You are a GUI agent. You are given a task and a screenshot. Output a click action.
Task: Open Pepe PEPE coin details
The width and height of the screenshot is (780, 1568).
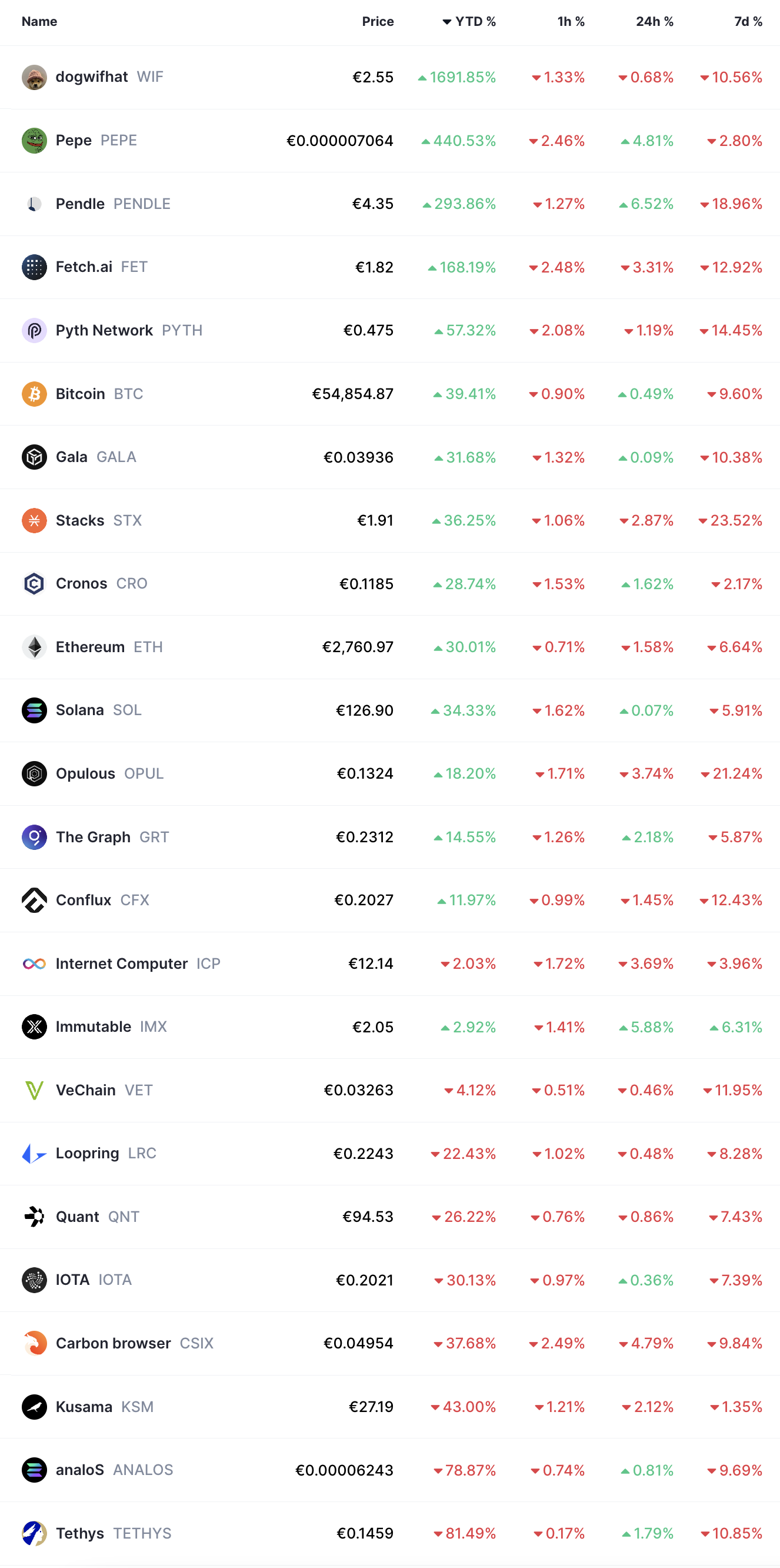[390, 141]
